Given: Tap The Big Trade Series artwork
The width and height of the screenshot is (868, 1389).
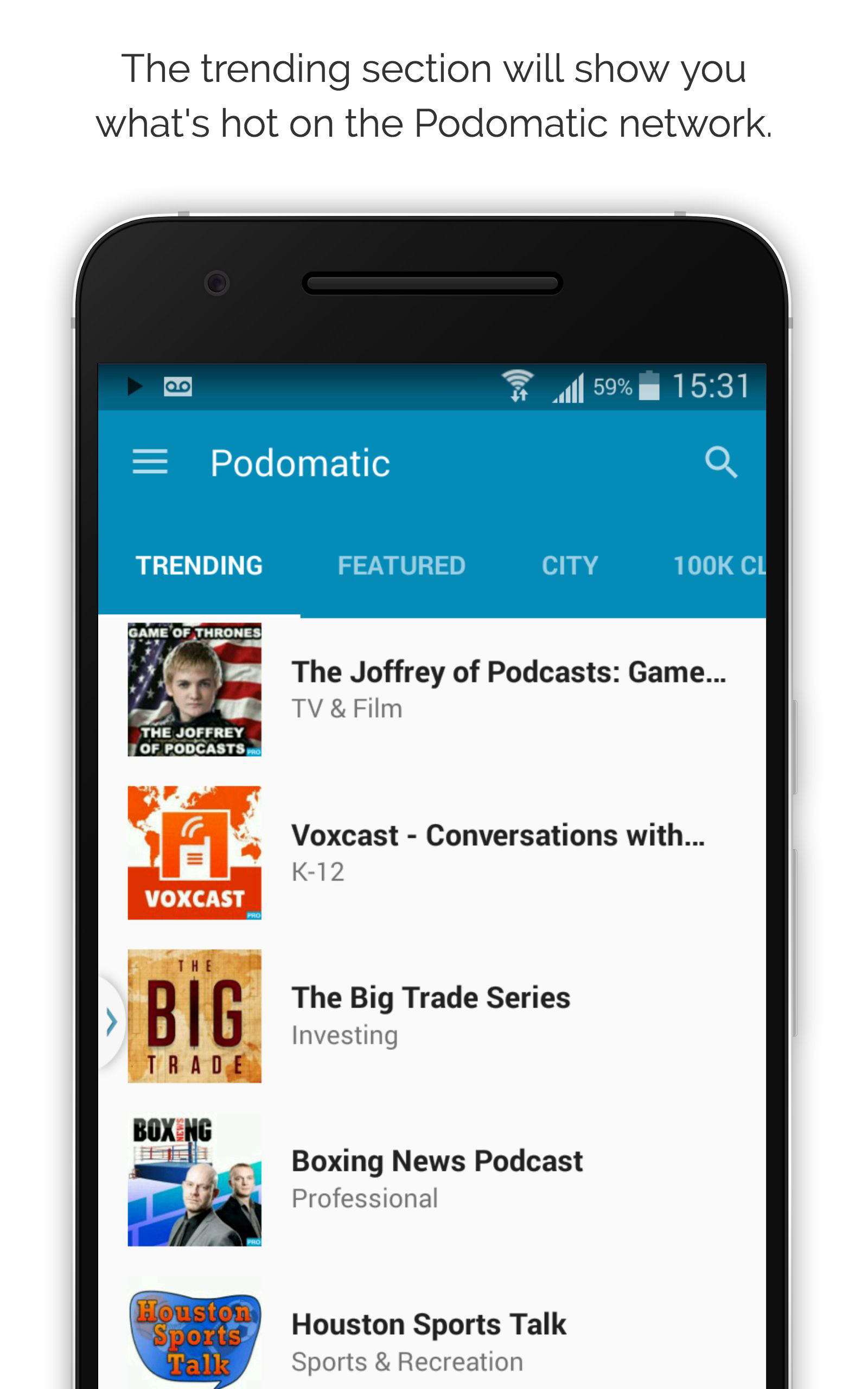Looking at the screenshot, I should click(194, 1015).
